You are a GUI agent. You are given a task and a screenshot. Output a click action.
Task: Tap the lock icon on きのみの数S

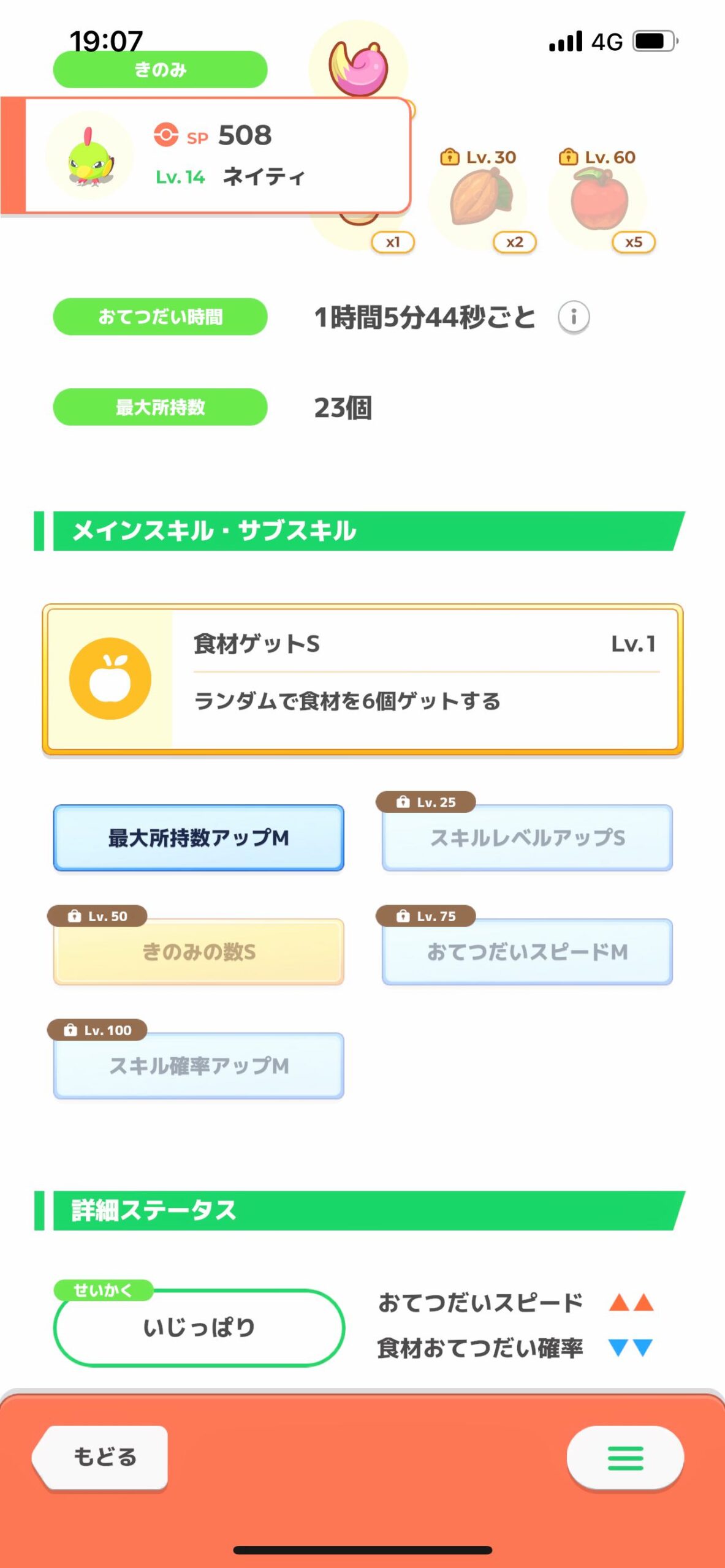pyautogui.click(x=74, y=916)
